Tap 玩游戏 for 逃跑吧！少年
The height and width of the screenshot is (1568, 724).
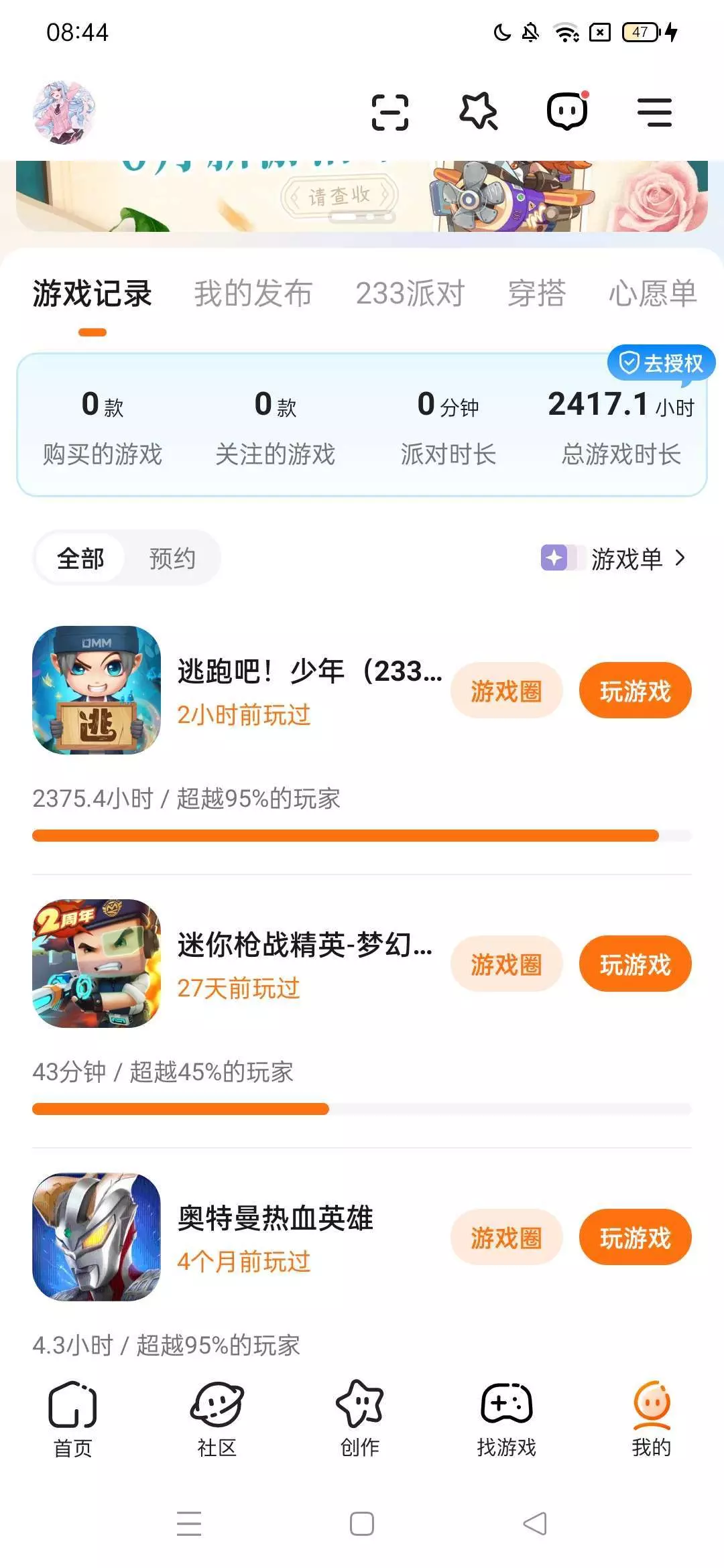coord(635,691)
